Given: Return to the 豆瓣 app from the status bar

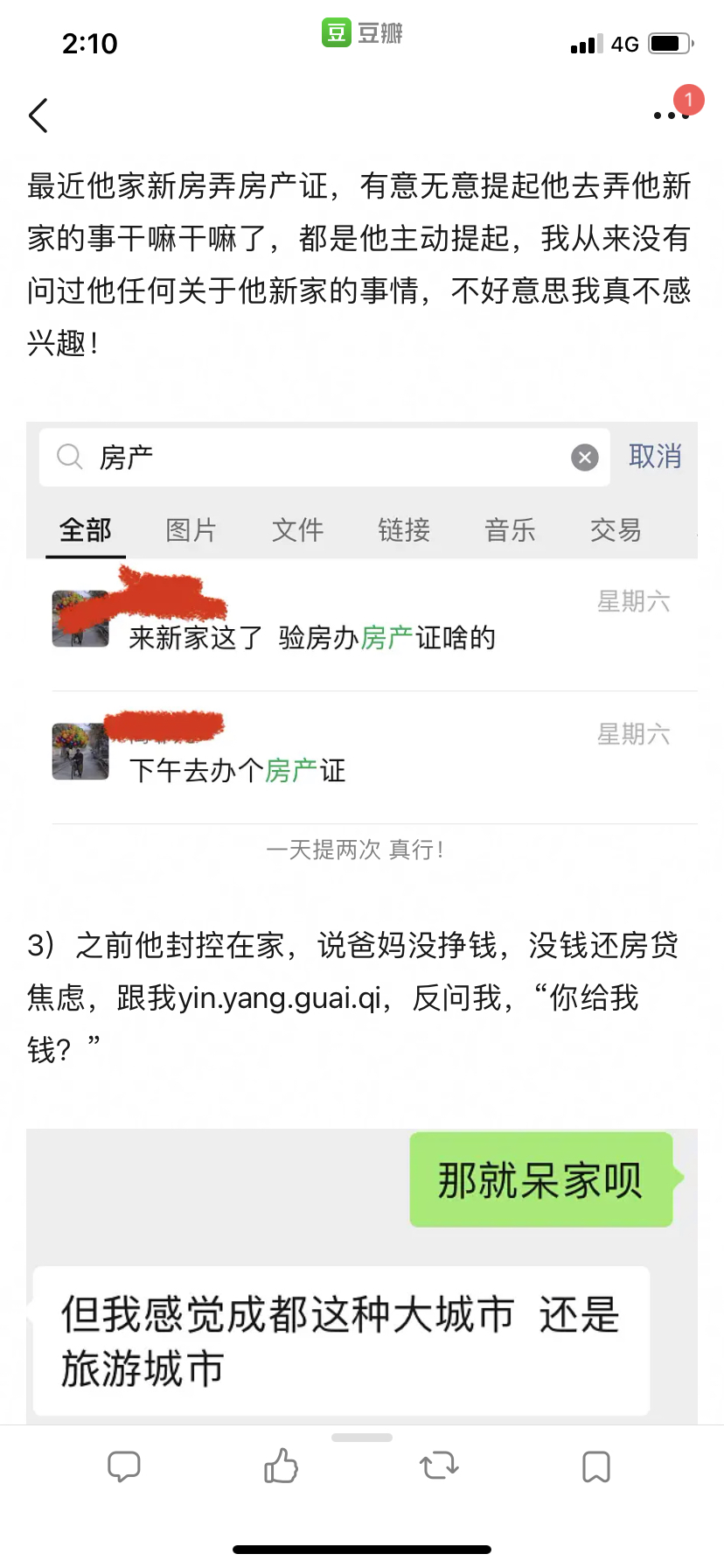Looking at the screenshot, I should click(x=362, y=33).
